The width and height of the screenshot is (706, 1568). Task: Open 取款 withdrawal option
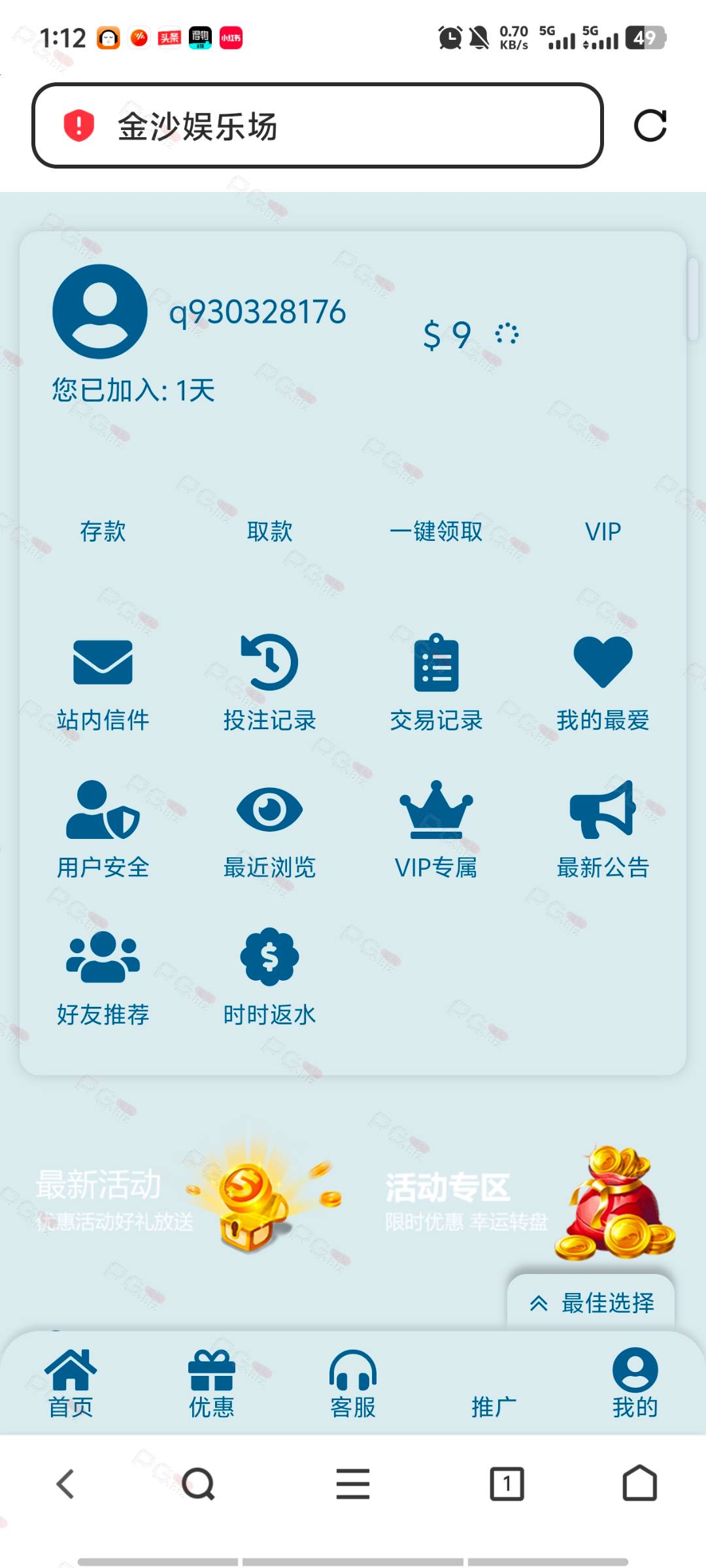(x=269, y=531)
